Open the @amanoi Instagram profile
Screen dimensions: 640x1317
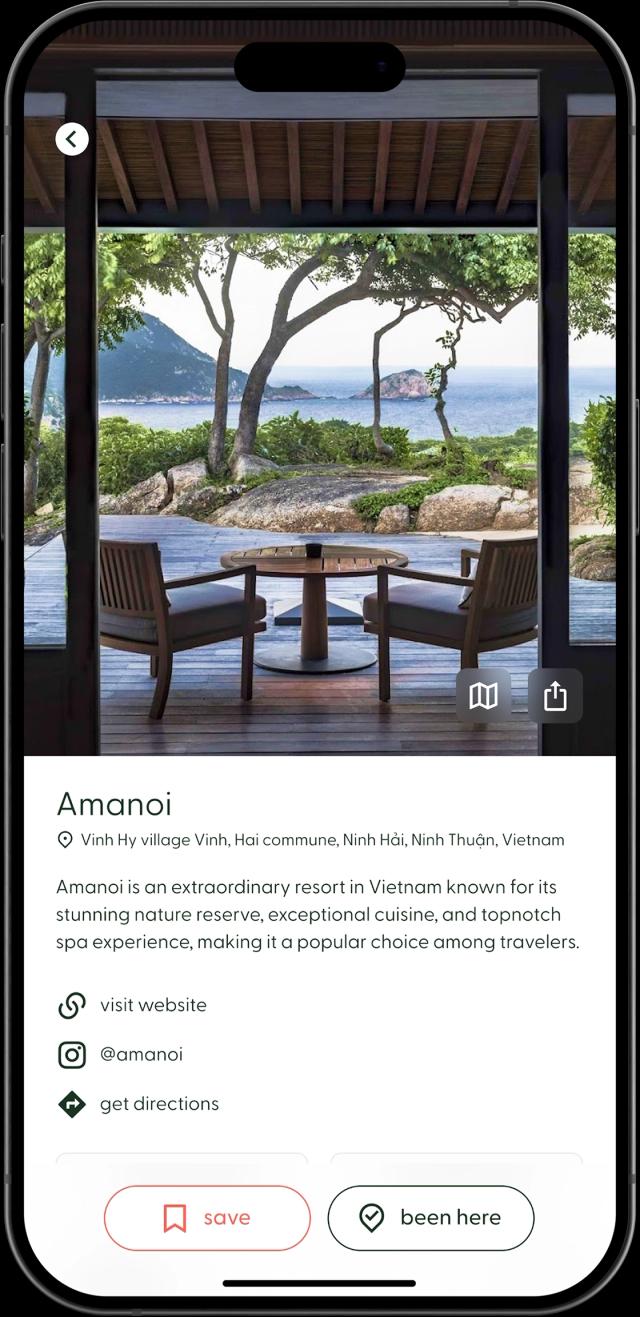[140, 1054]
